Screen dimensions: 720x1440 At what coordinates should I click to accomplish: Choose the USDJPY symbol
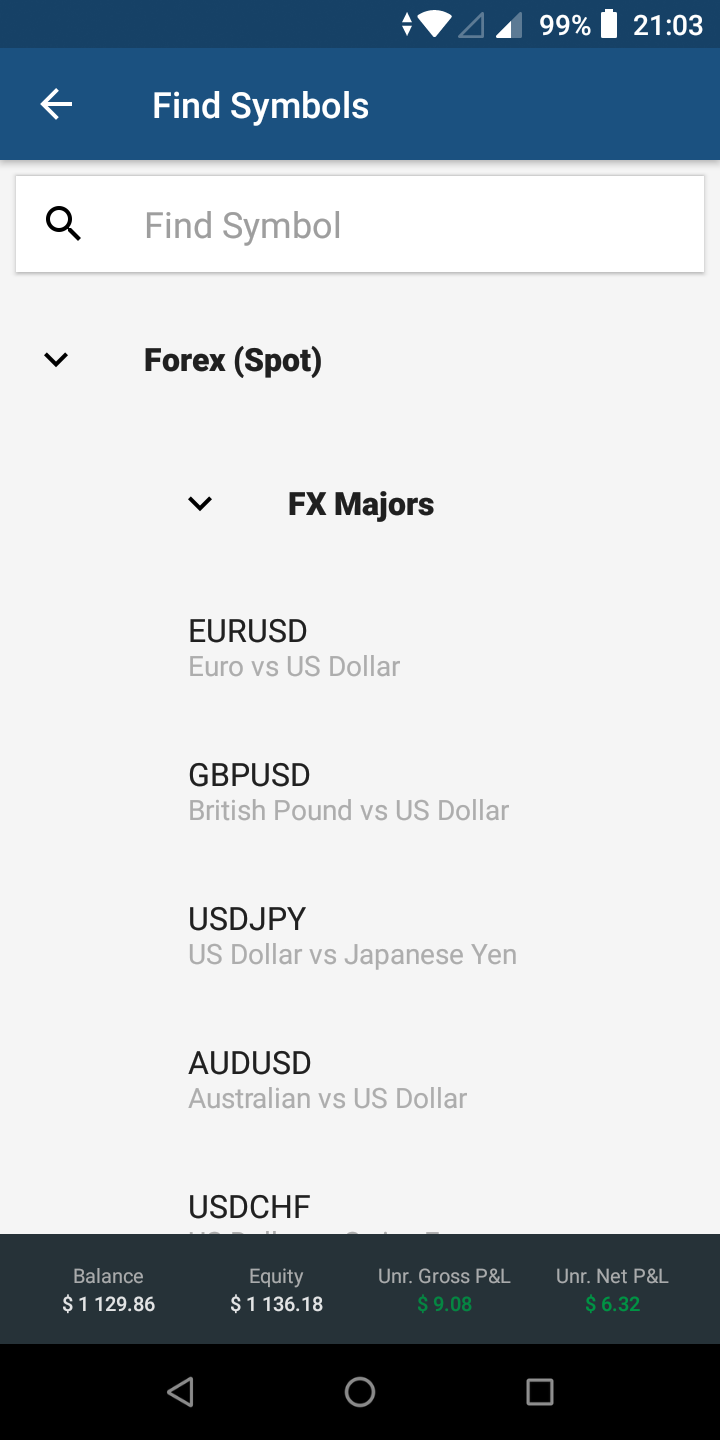coord(352,936)
